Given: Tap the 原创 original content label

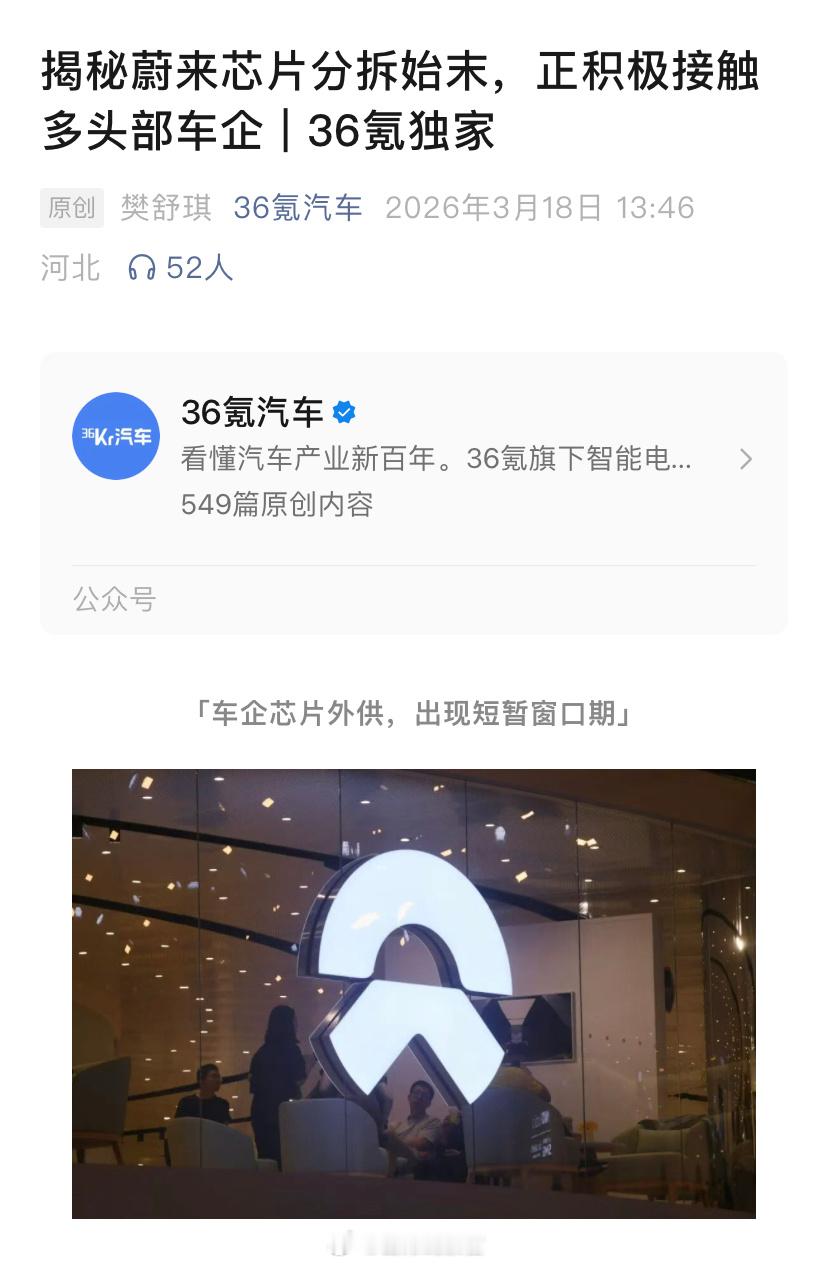Looking at the screenshot, I should [x=70, y=208].
